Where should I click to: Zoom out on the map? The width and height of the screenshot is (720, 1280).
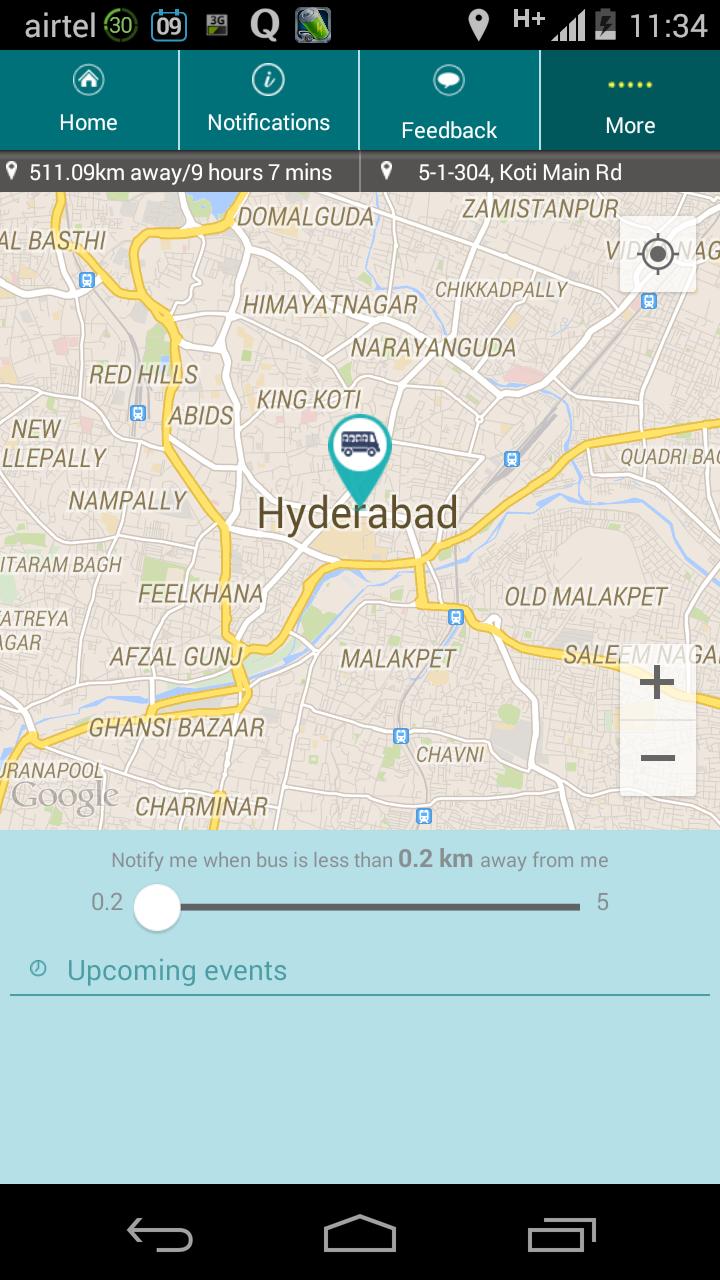(657, 758)
